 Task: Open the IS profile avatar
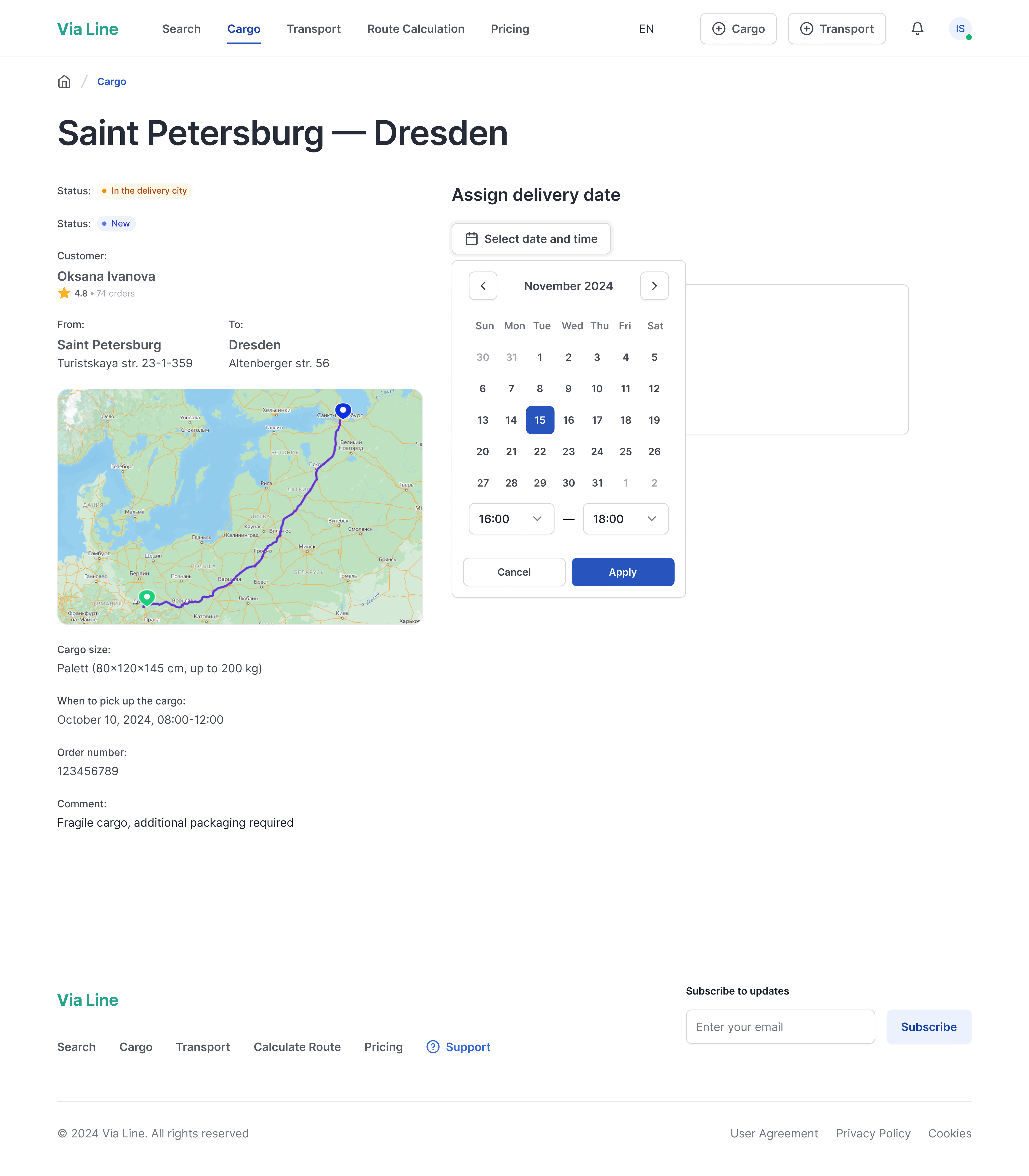pyautogui.click(x=959, y=29)
